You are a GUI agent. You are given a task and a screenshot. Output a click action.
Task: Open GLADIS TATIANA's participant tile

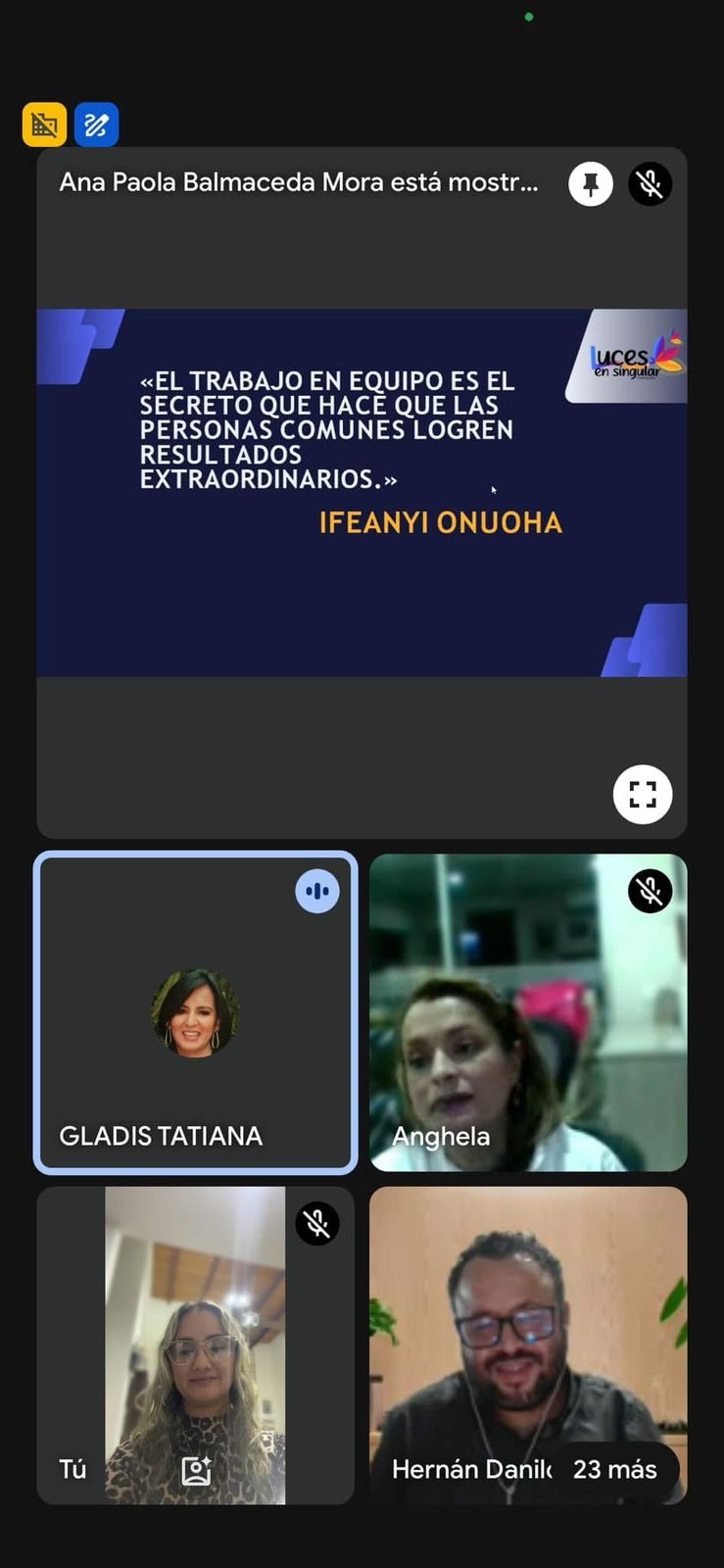(195, 1012)
